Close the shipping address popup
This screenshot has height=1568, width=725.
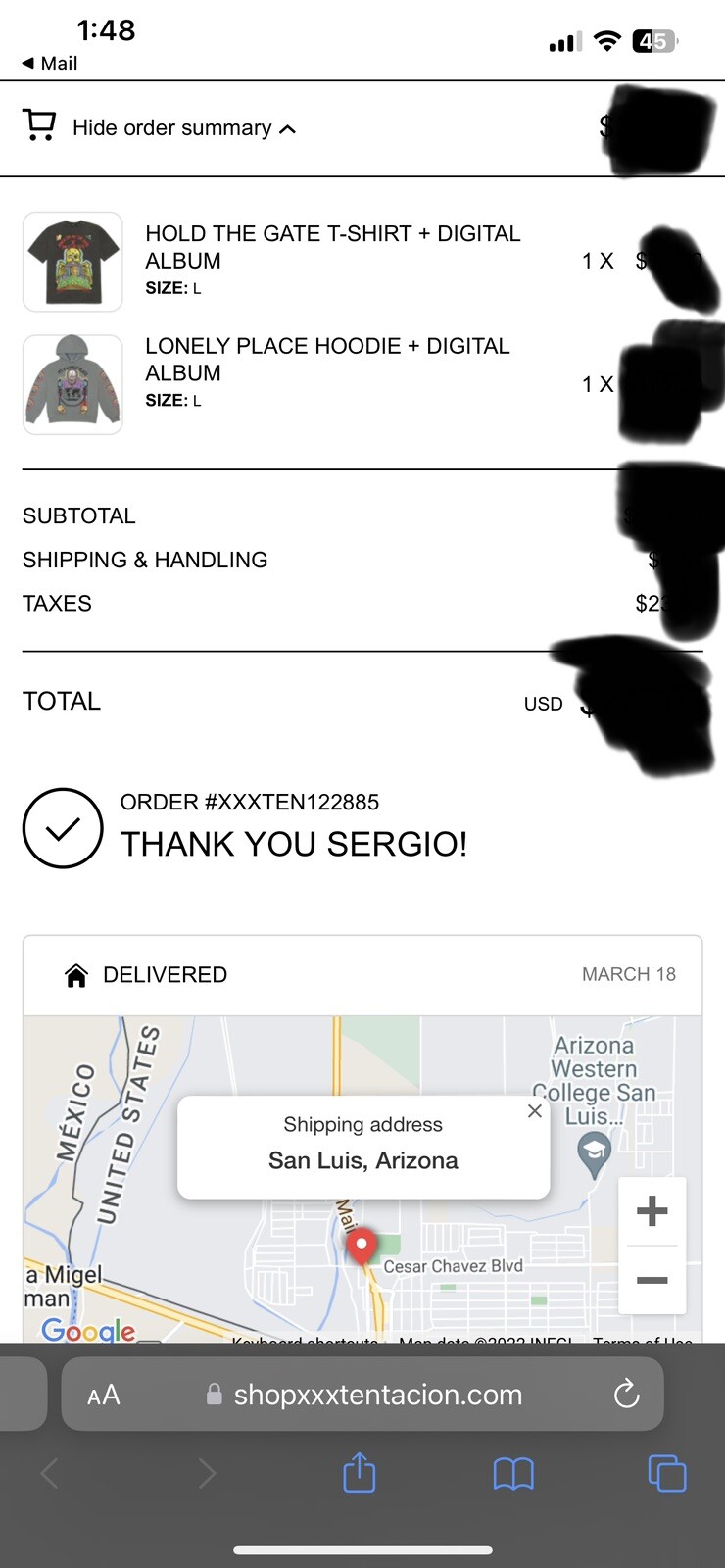tap(534, 1110)
